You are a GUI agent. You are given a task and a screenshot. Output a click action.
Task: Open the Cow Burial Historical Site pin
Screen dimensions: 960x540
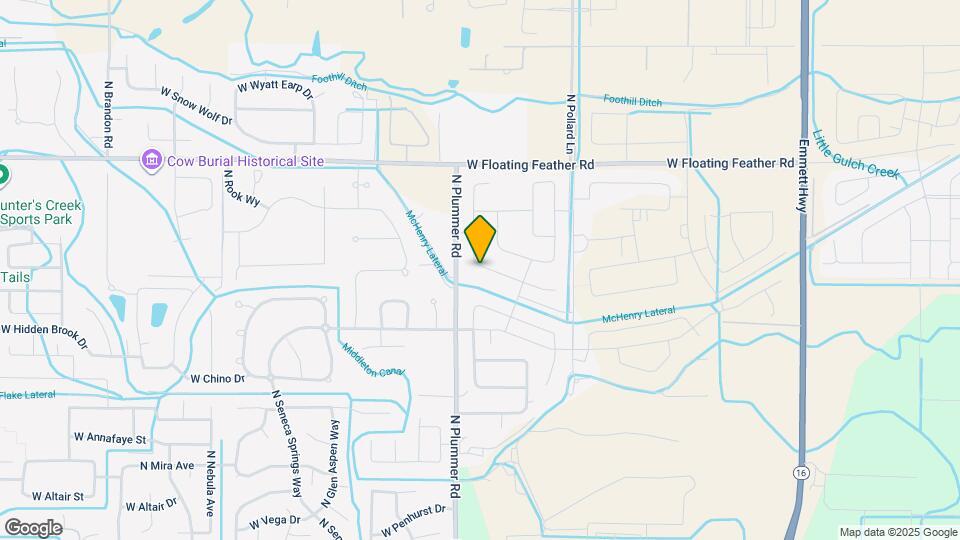[151, 161]
